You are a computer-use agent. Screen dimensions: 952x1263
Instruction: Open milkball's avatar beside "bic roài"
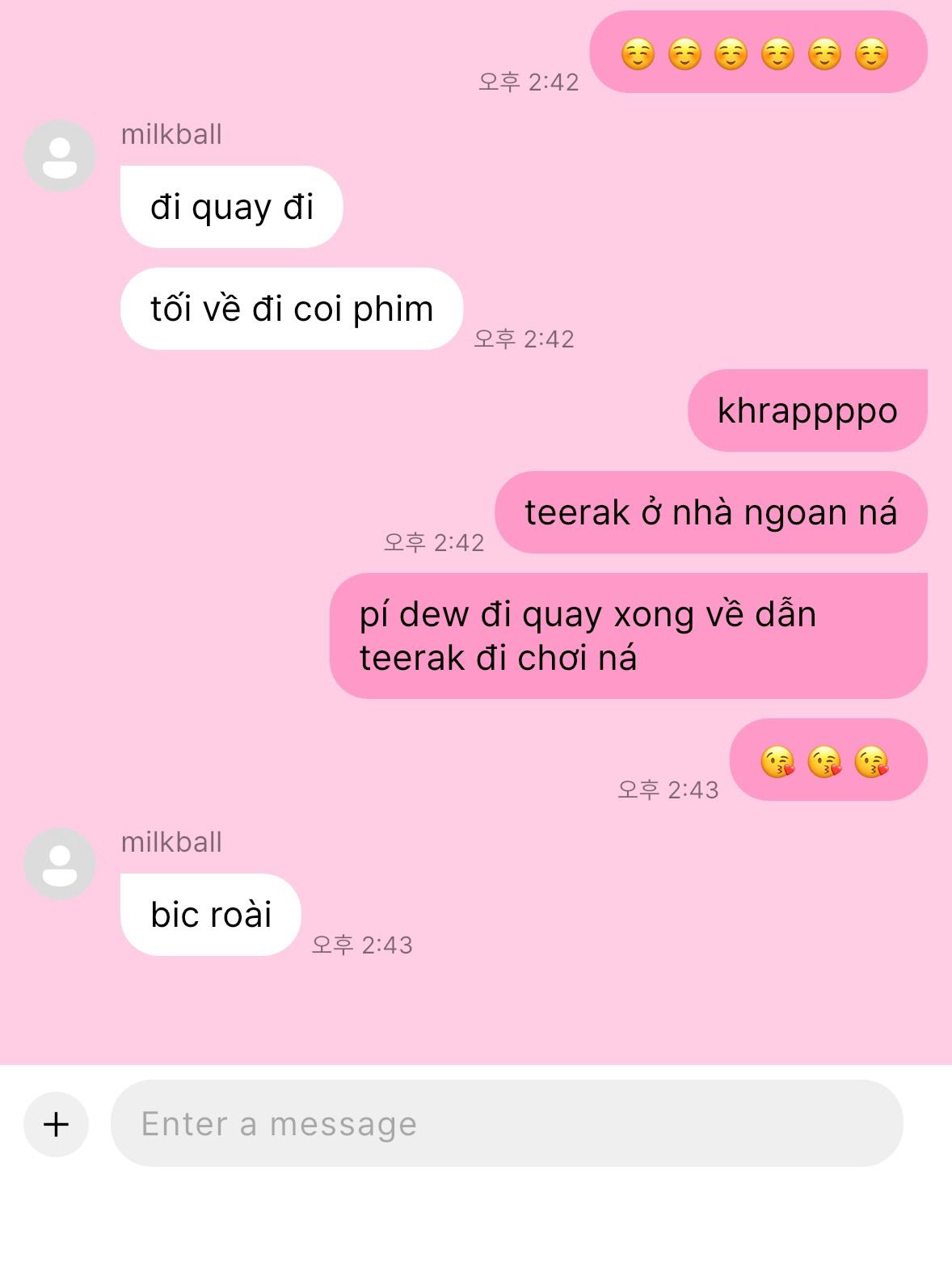tap(60, 864)
